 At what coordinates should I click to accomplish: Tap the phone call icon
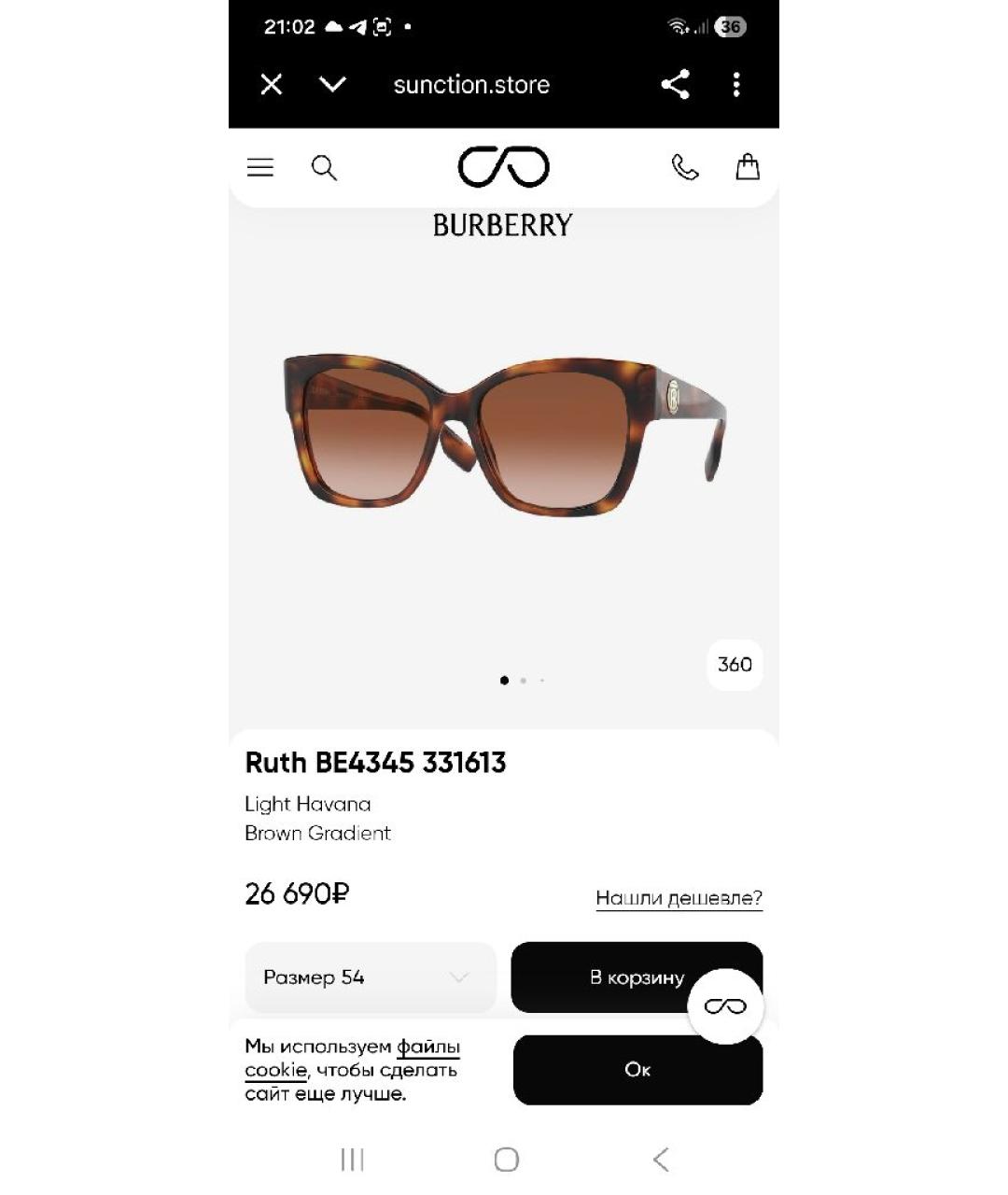coord(685,168)
